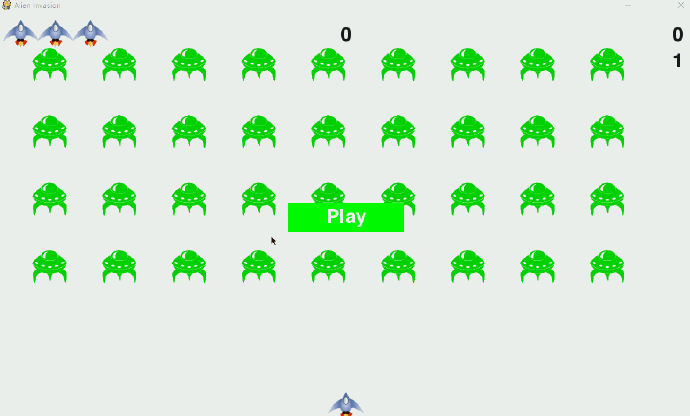The height and width of the screenshot is (416, 690).
Task: Close the Alien Invasion window
Action: (x=681, y=5)
